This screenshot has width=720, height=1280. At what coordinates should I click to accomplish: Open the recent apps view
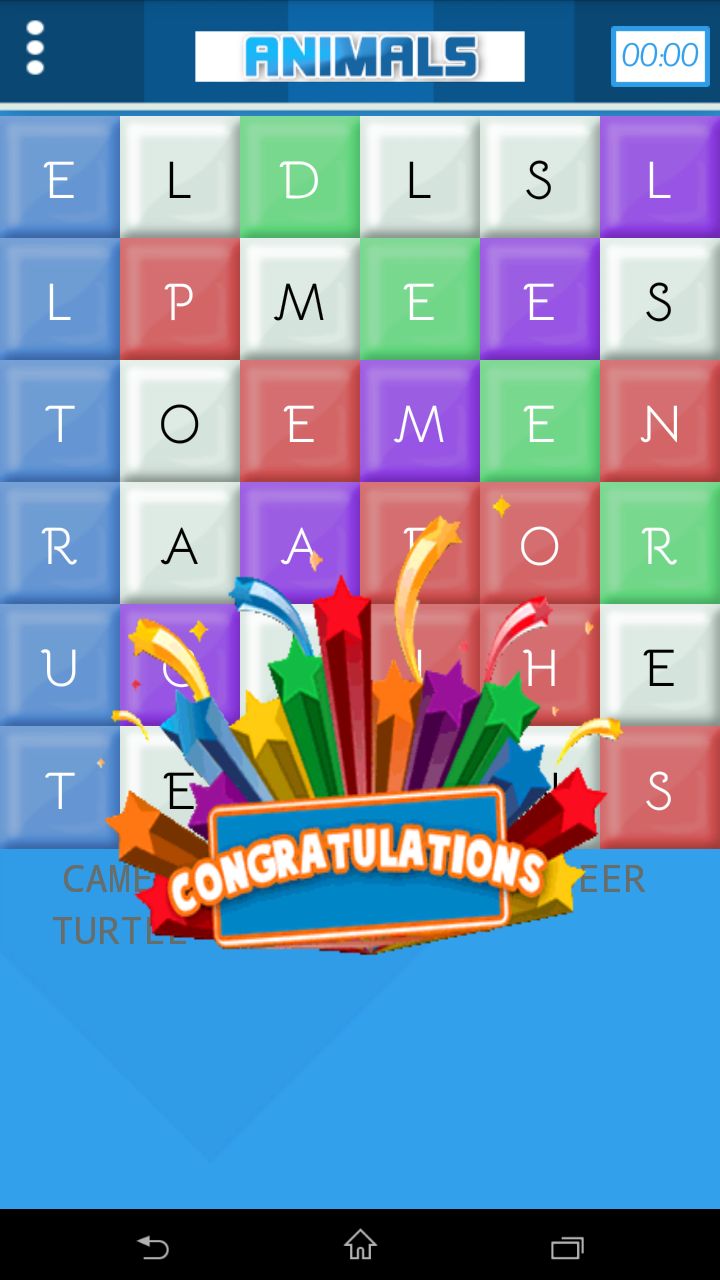coord(567,1246)
